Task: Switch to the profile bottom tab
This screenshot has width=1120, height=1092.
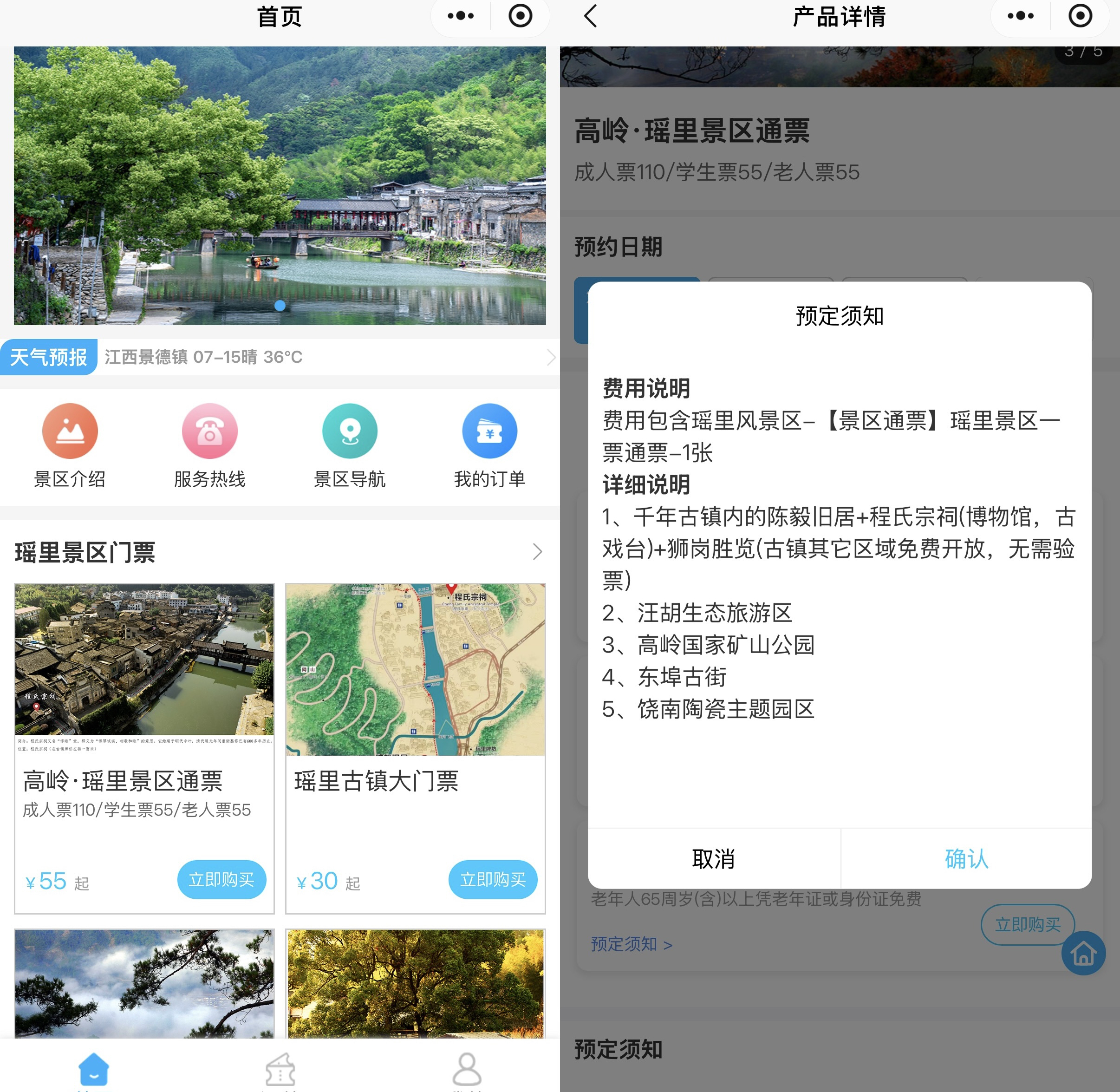Action: coord(466,1070)
